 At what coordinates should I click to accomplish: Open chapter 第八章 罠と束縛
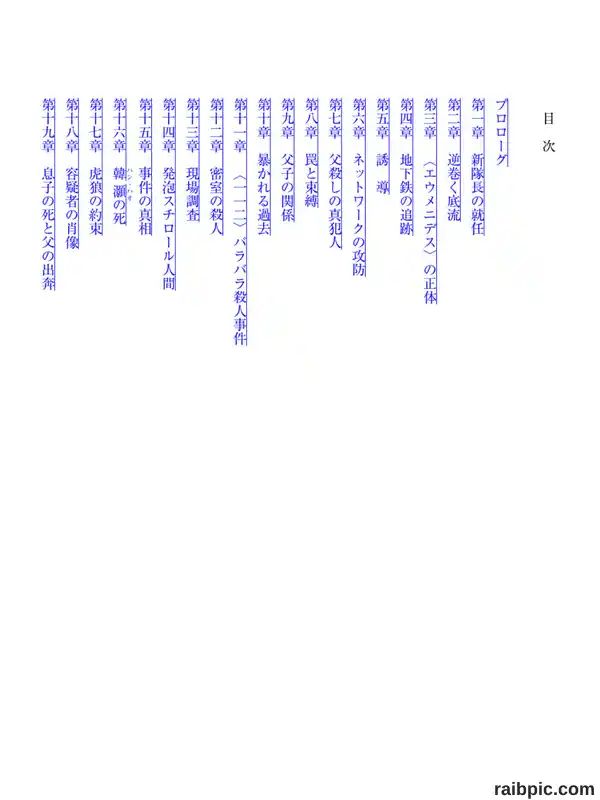[311, 153]
